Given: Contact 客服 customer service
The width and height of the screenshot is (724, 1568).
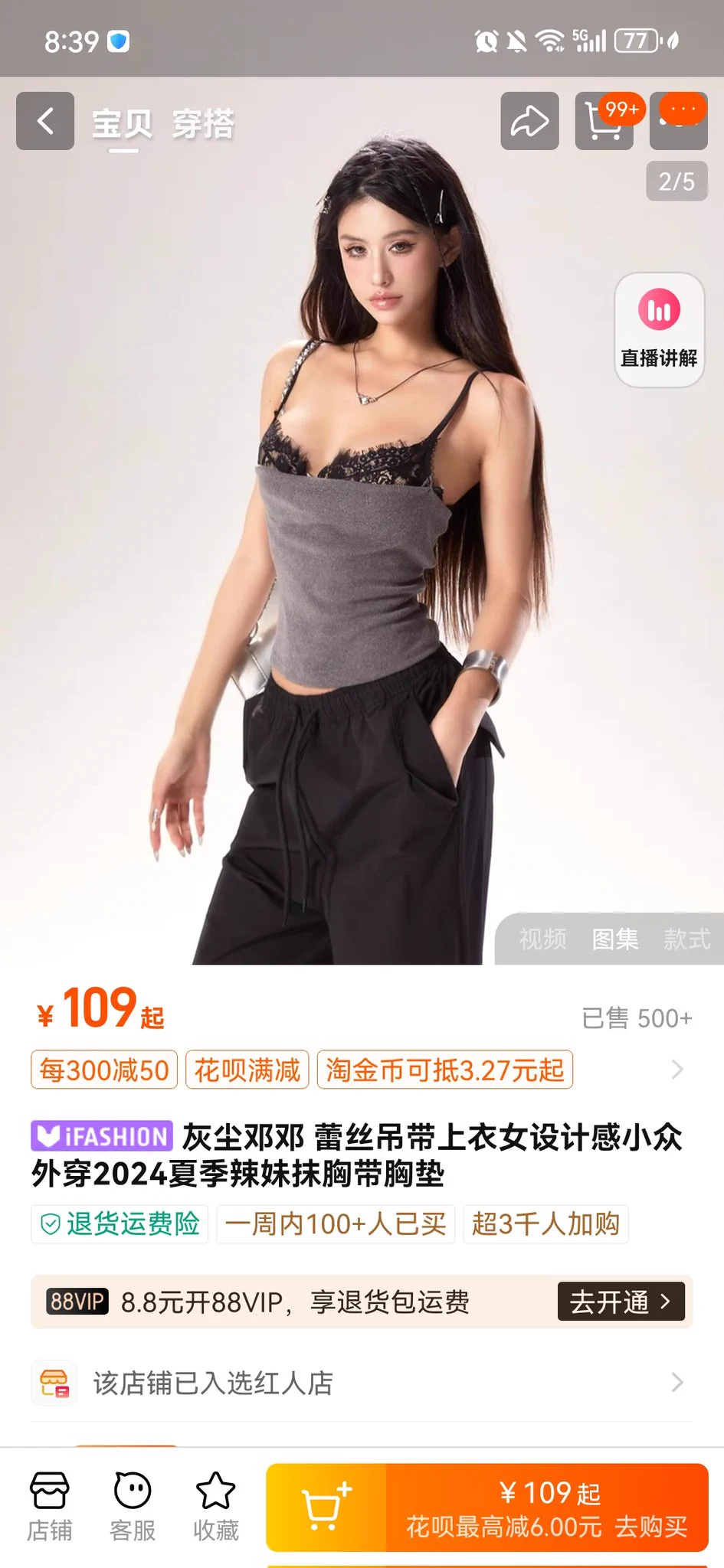Looking at the screenshot, I should tap(133, 1506).
